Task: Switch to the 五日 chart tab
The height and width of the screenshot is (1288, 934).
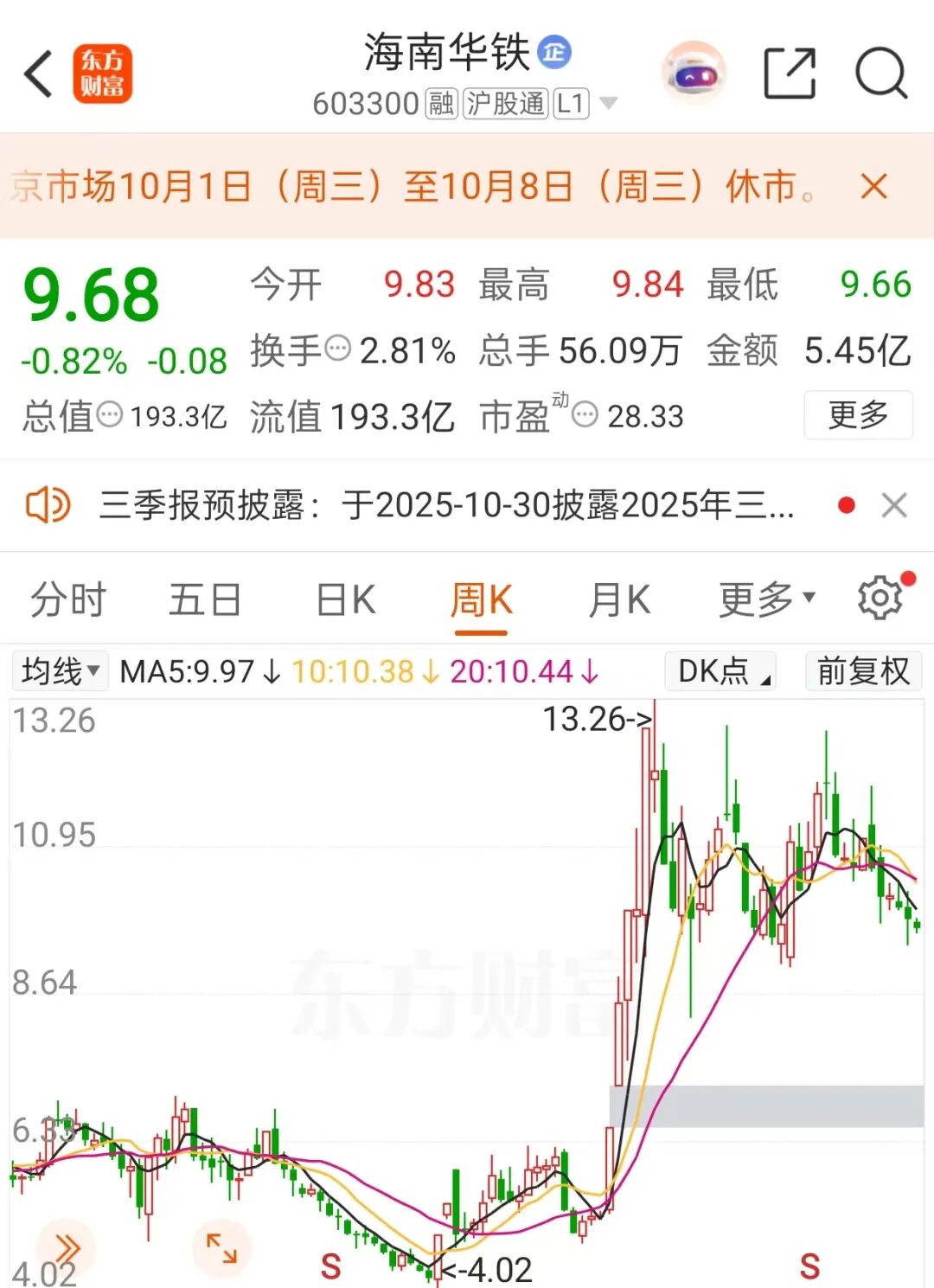Action: click(x=205, y=599)
